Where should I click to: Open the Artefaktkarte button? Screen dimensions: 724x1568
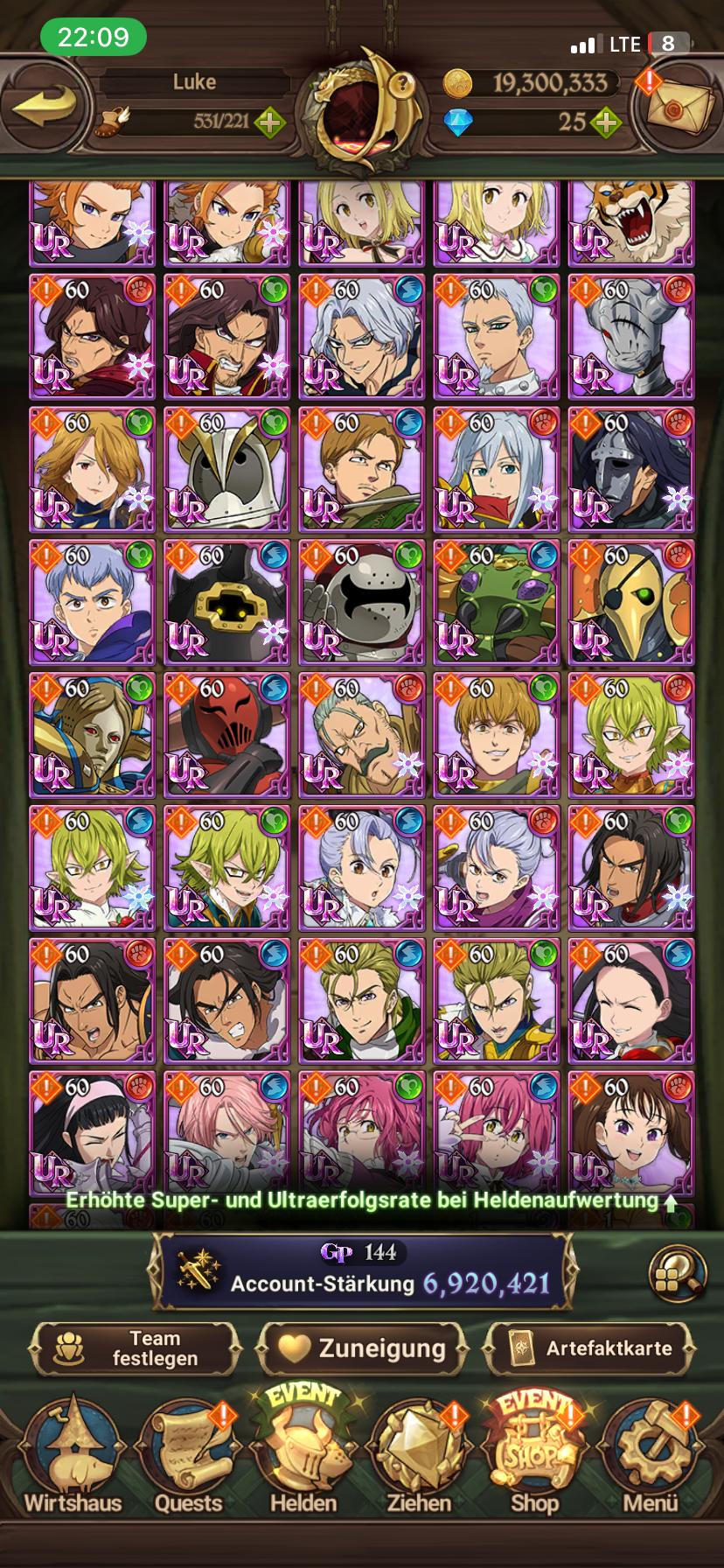tap(590, 1348)
